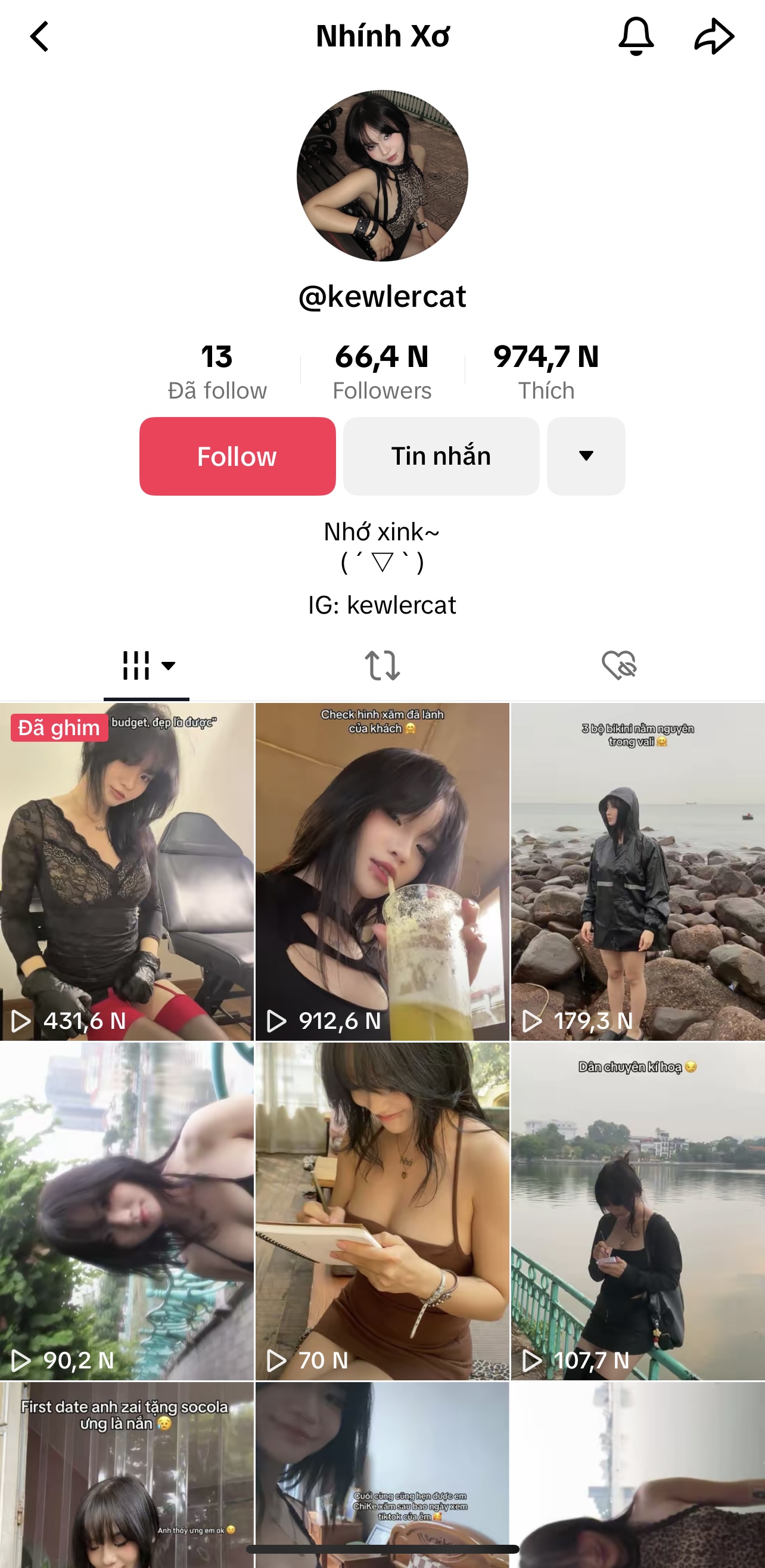Open the bikini video with 179,3 N views

(x=637, y=872)
